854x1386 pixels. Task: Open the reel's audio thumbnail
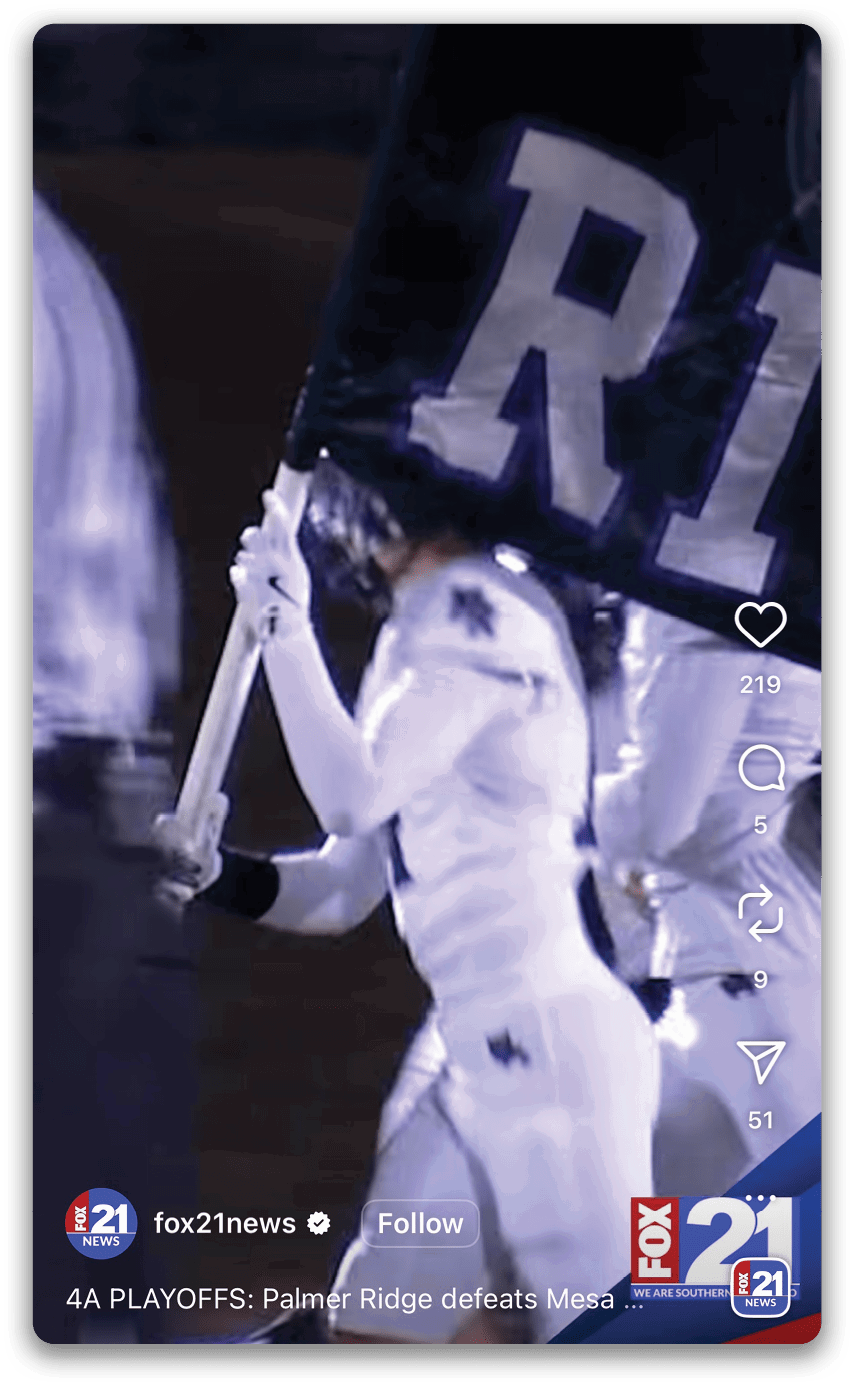(760, 1288)
